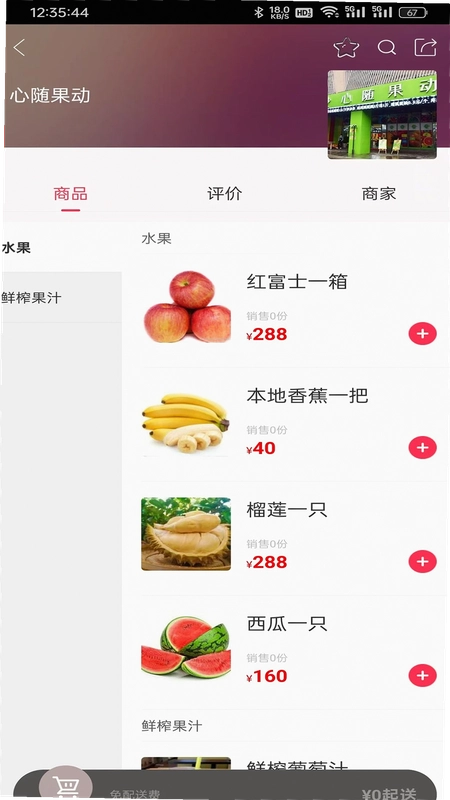This screenshot has height=800, width=450.
Task: Add 西瓜一只 to the cart
Action: (x=422, y=676)
